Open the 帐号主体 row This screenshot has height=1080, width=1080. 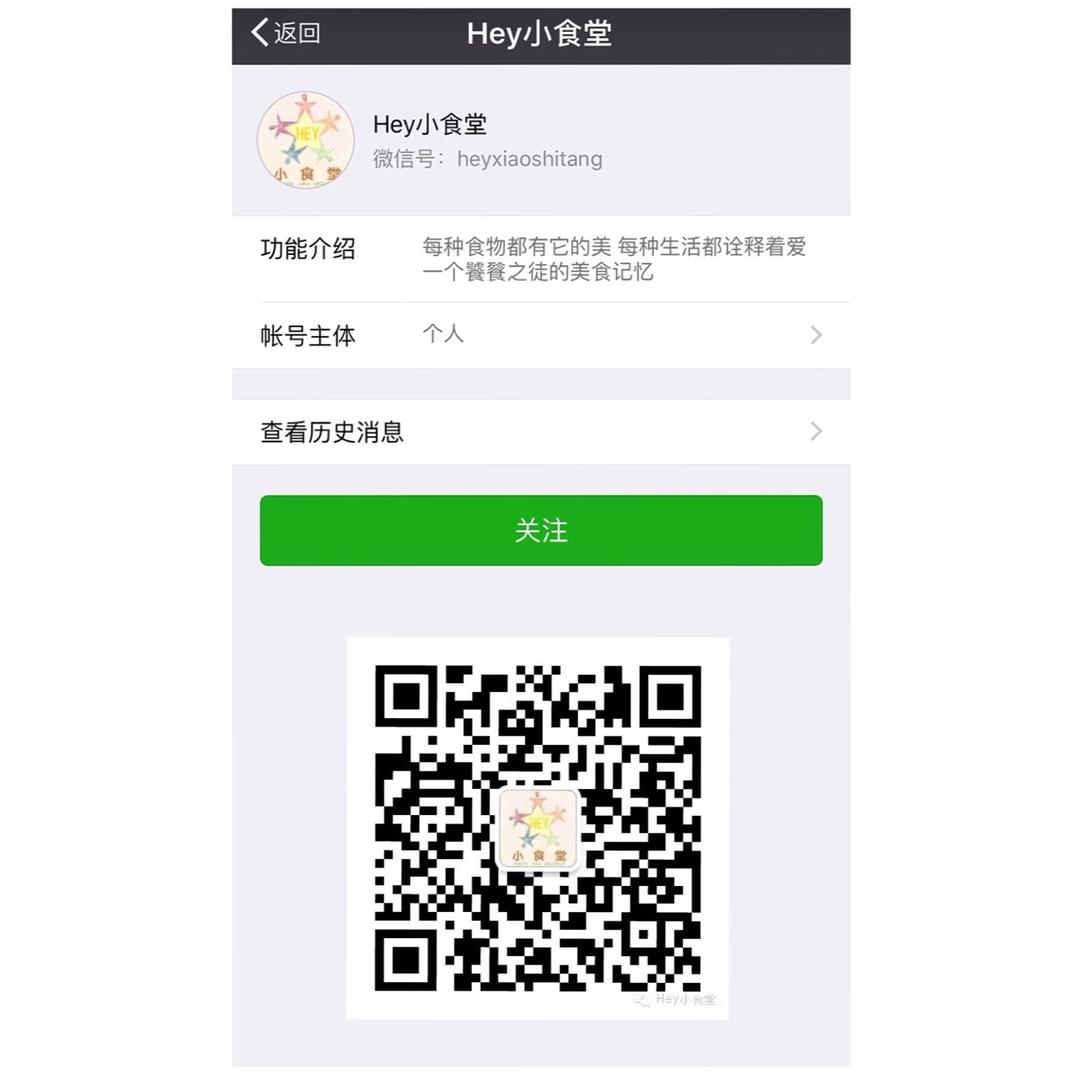click(541, 335)
